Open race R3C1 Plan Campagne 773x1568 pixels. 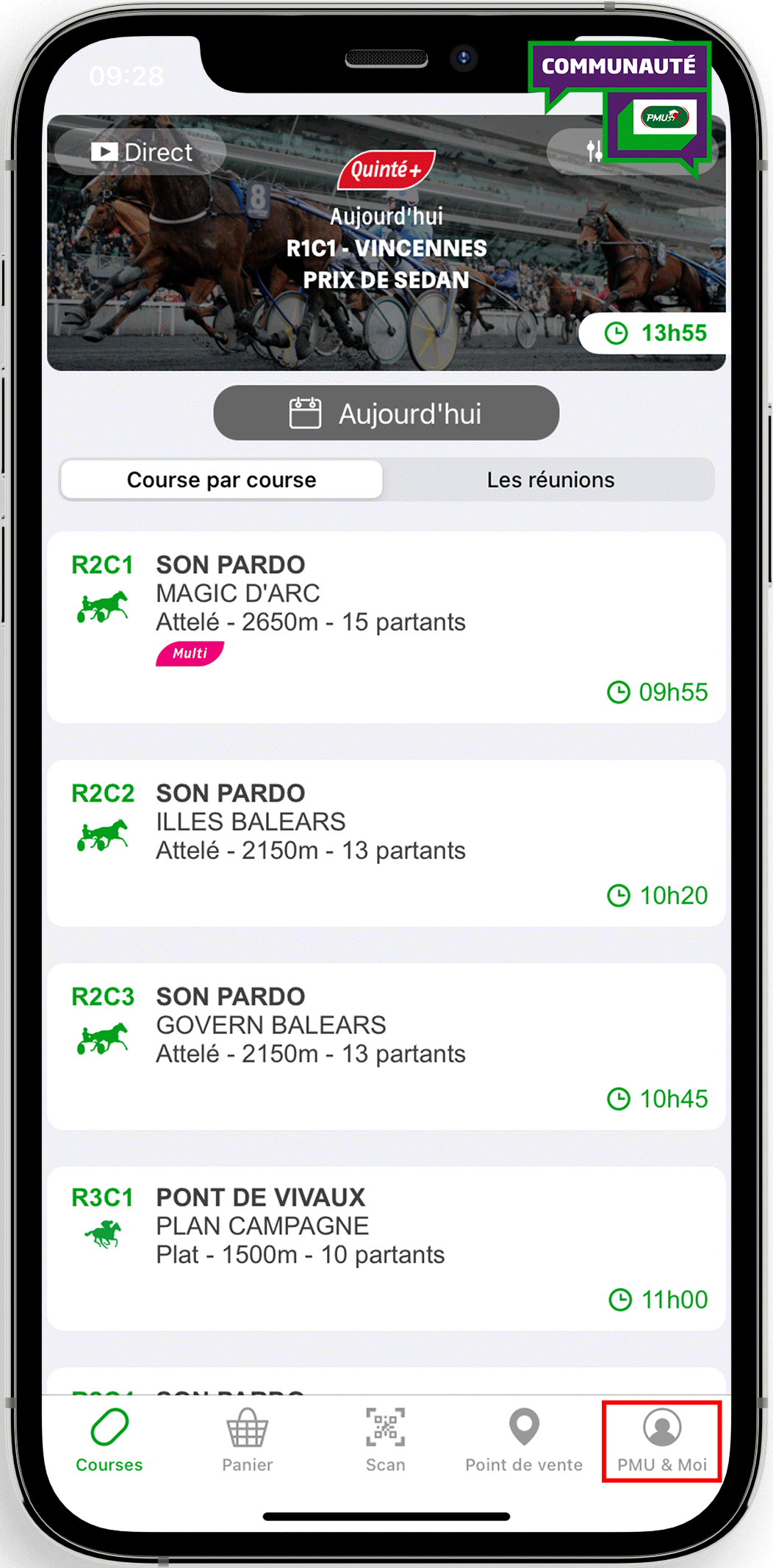tap(386, 1248)
